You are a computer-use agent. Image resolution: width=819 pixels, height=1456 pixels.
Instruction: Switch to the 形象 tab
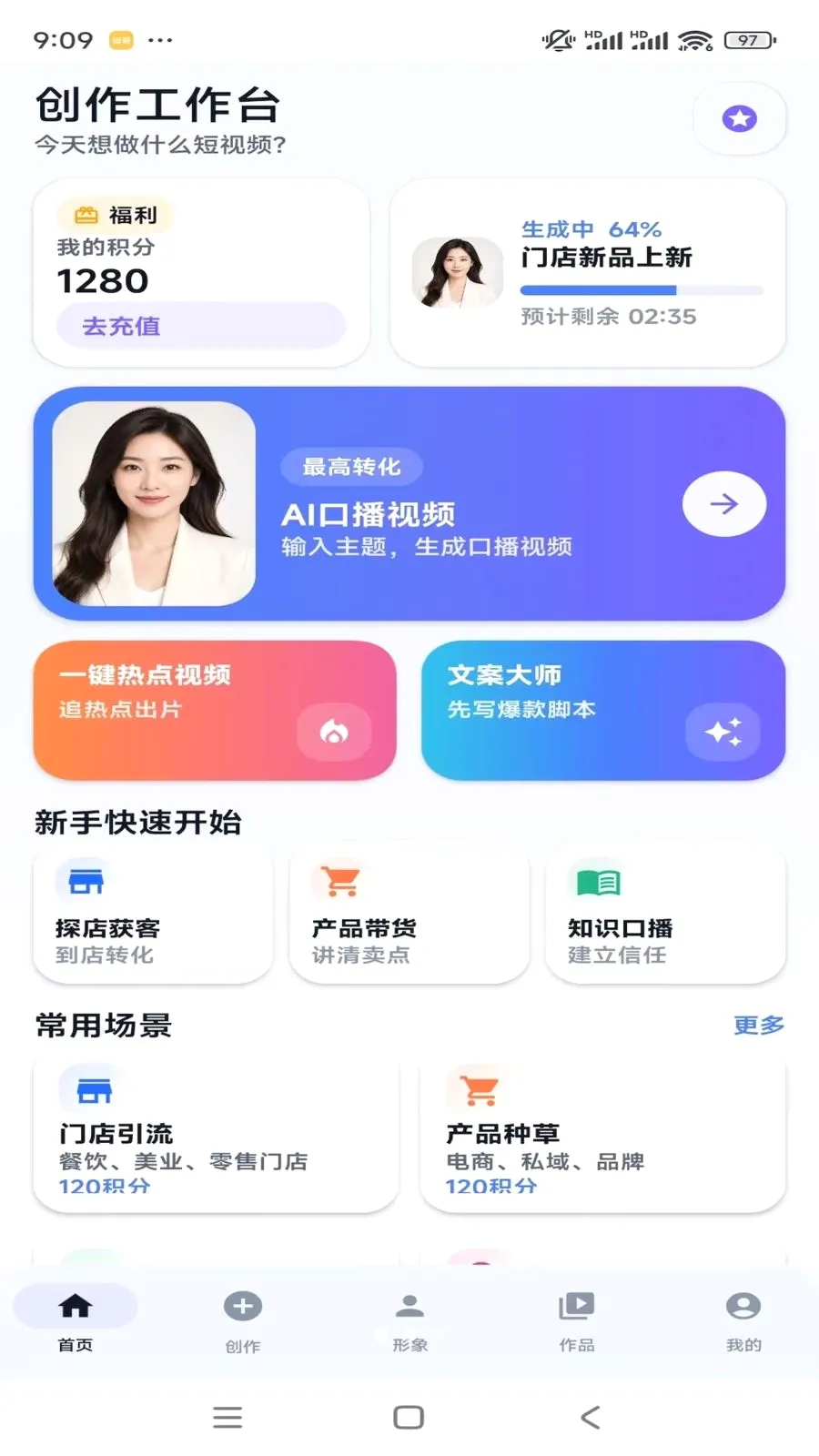[x=409, y=1321]
